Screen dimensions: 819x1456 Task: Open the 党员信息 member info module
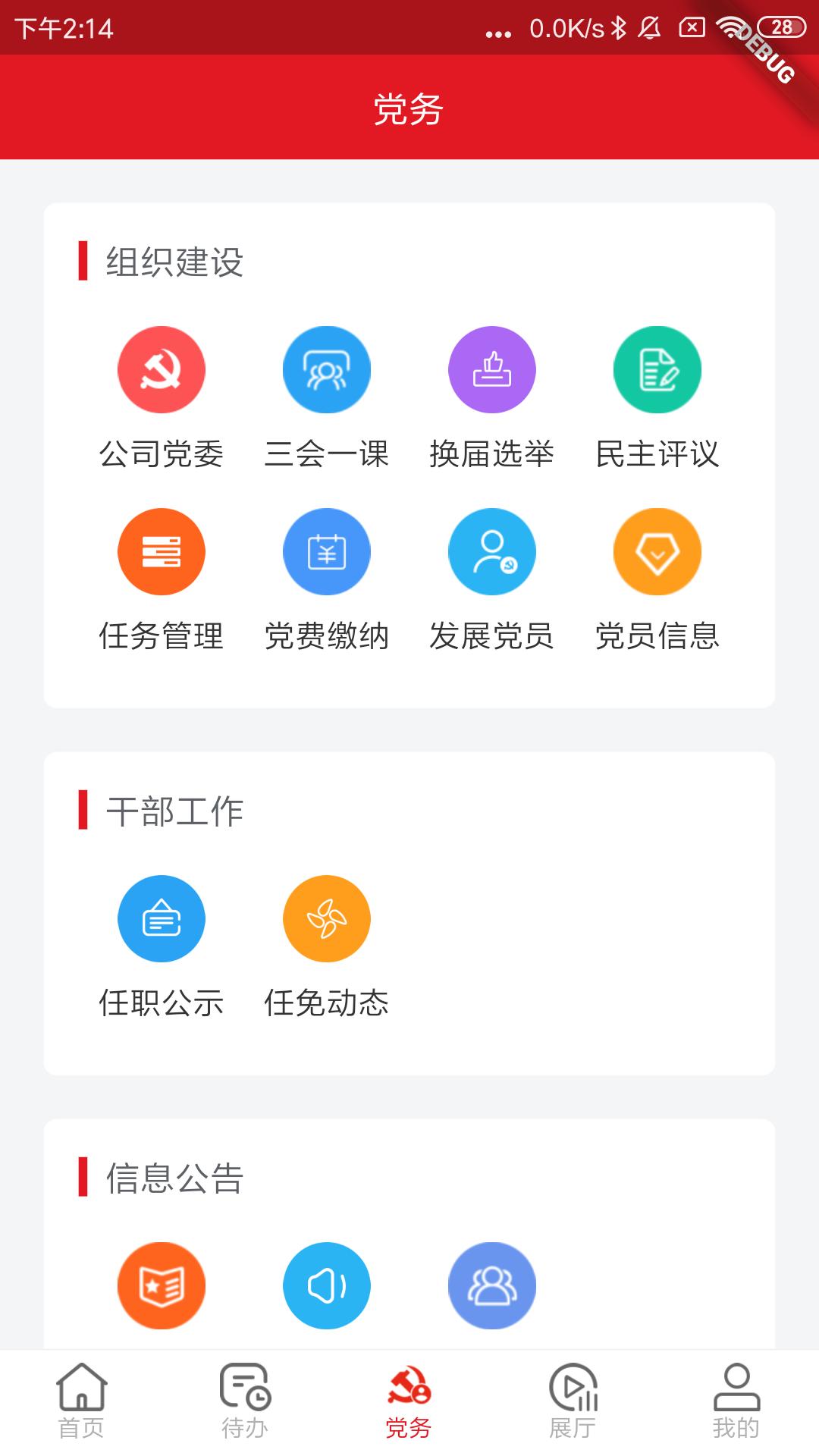pyautogui.click(x=657, y=551)
